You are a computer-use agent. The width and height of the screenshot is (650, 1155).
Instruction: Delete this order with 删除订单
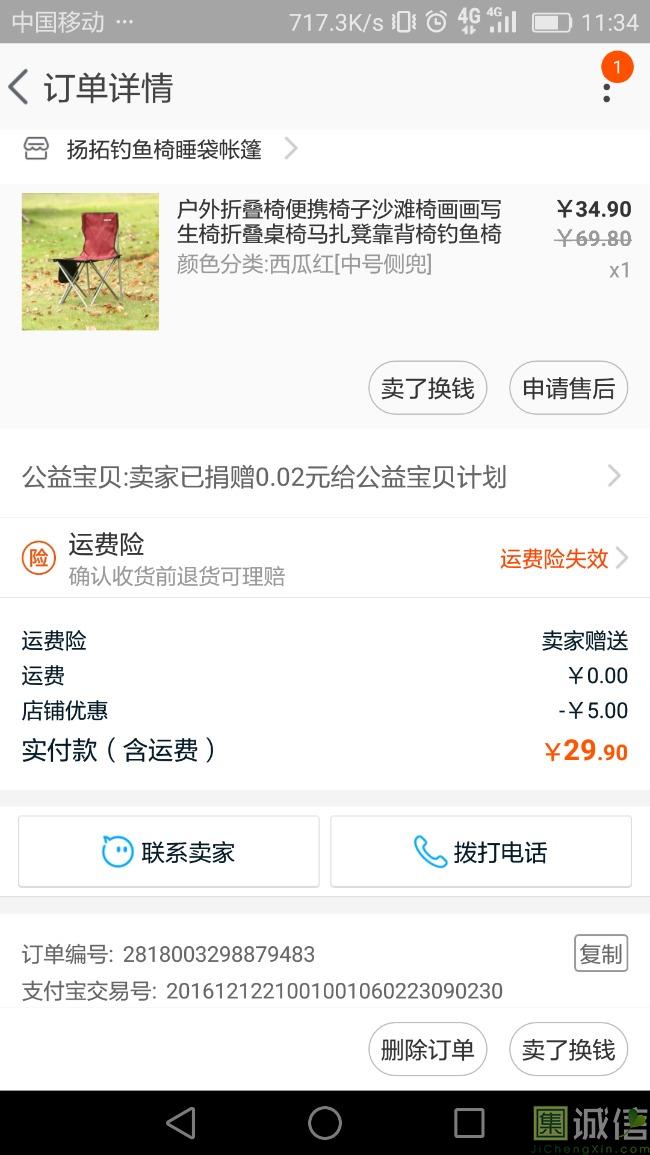pos(427,1049)
